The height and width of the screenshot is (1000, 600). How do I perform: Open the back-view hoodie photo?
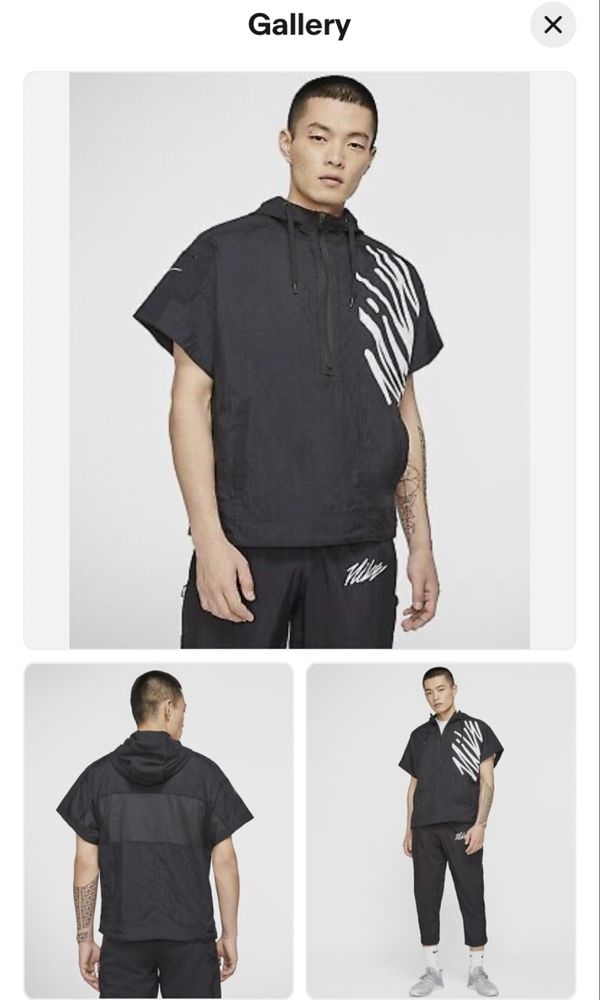(x=159, y=830)
